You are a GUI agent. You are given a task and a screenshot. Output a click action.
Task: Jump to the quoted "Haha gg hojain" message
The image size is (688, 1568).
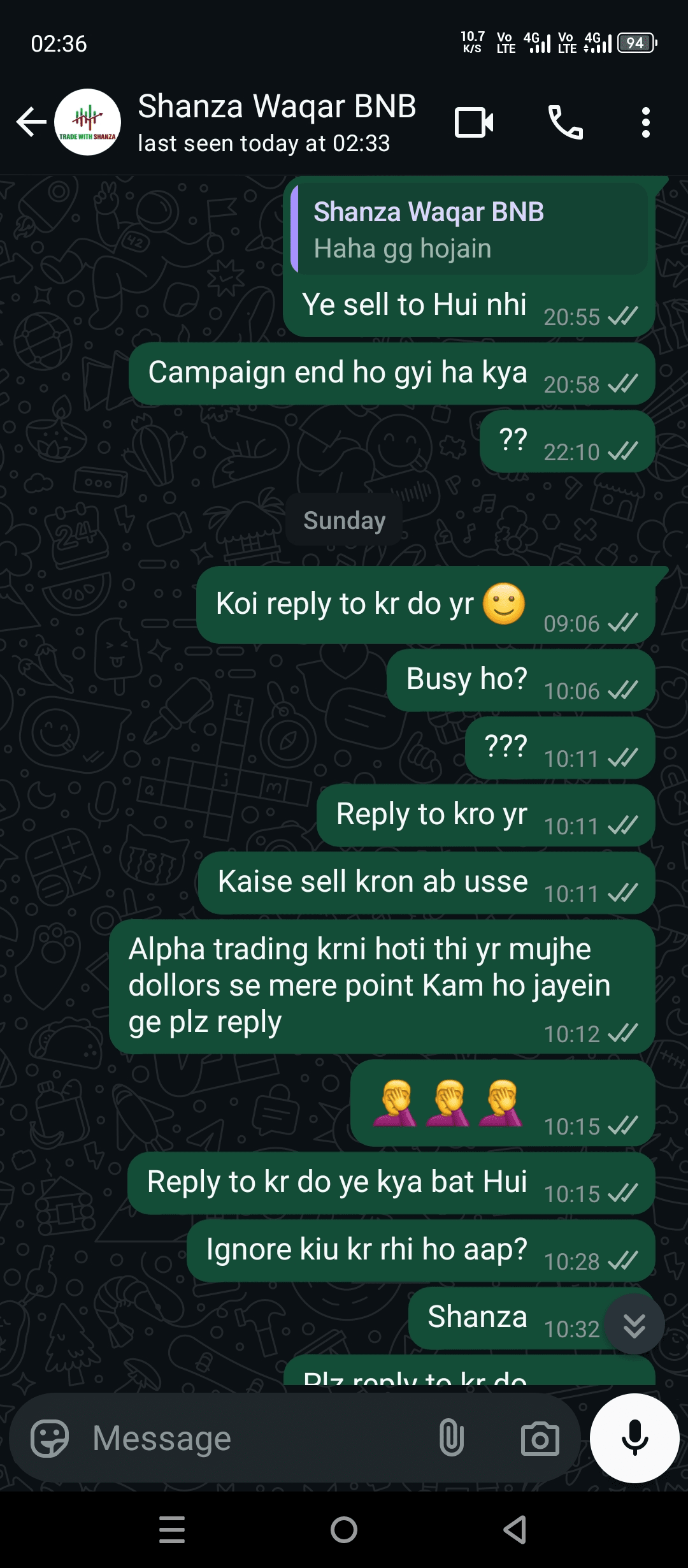tap(470, 229)
